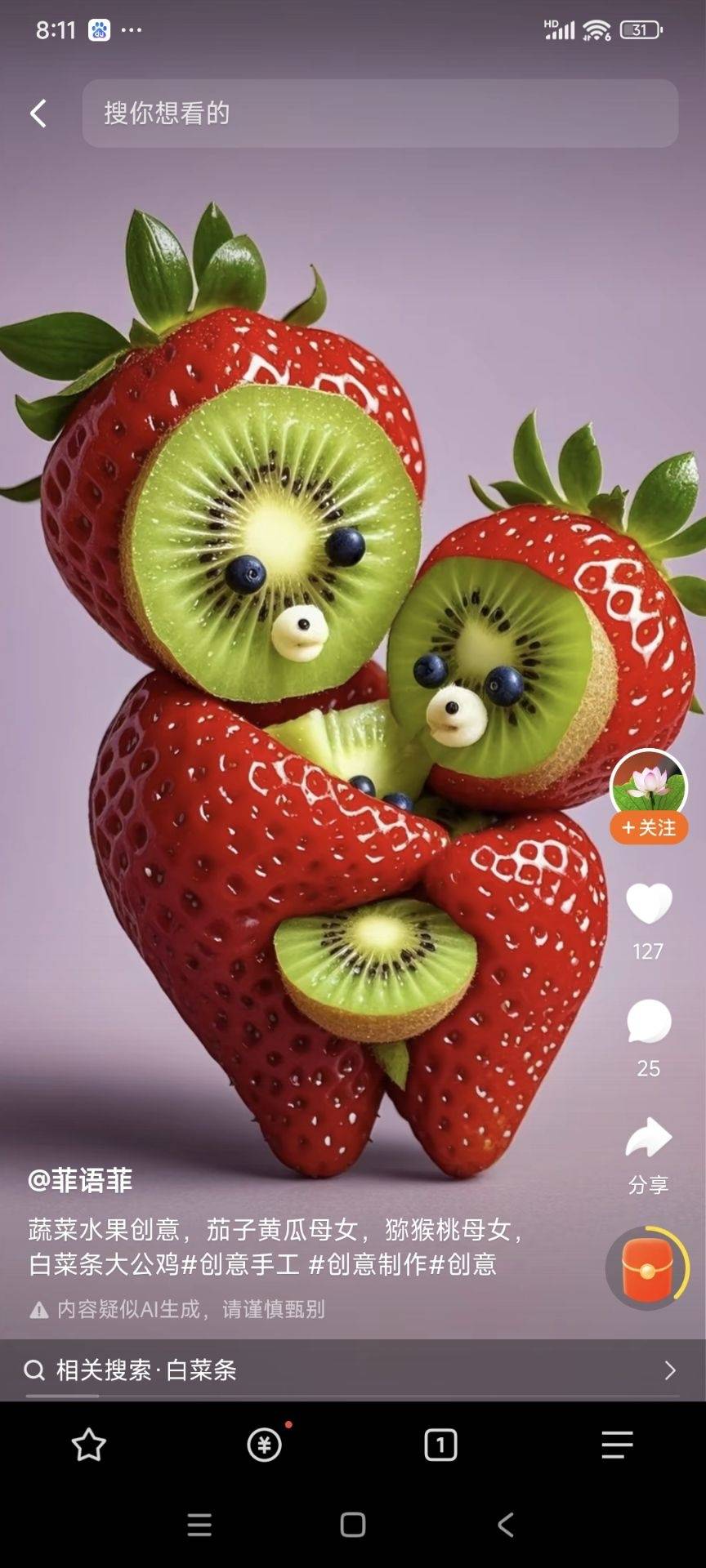Open the tab switcher showing 1
Image resolution: width=706 pixels, height=1568 pixels.
pos(440,1445)
